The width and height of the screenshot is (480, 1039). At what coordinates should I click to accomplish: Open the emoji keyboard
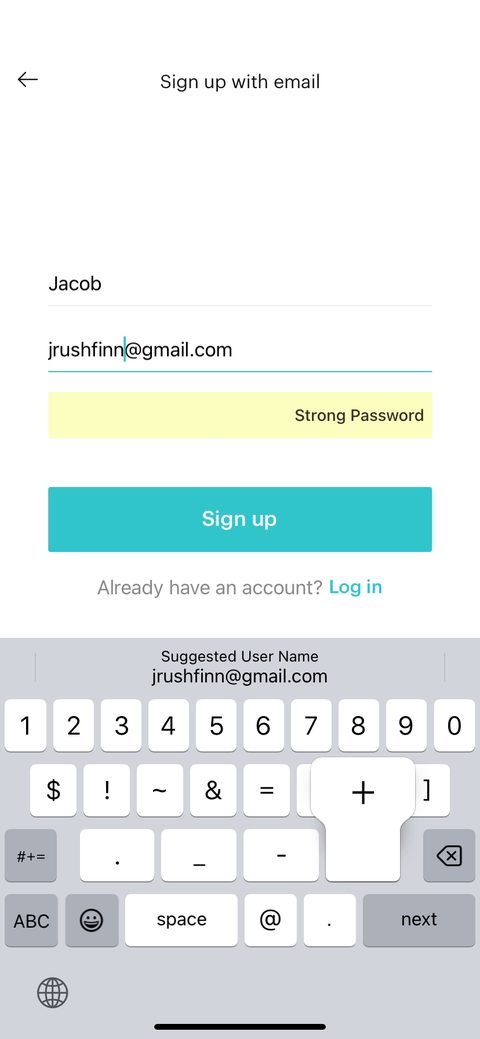tap(91, 920)
